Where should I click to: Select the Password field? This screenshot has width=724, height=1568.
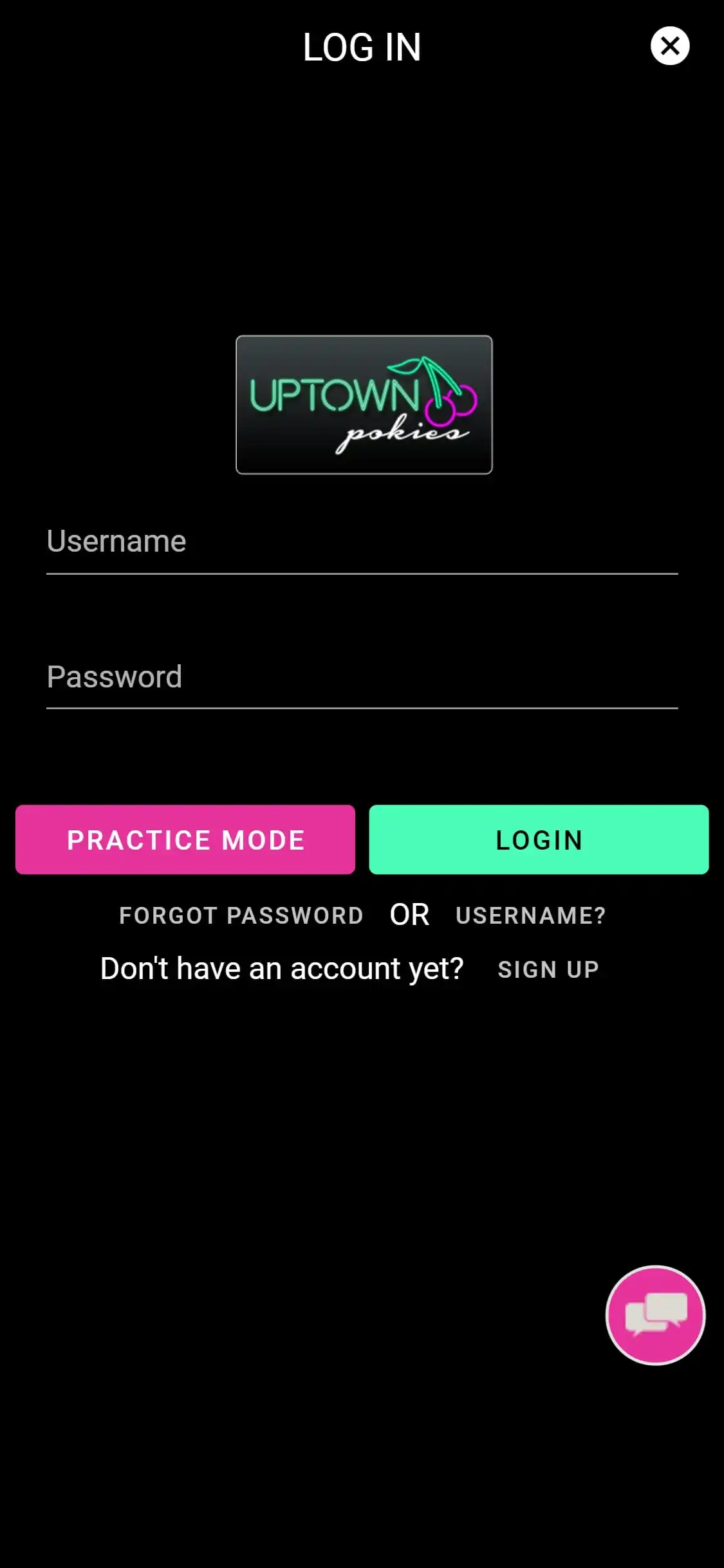pos(362,677)
